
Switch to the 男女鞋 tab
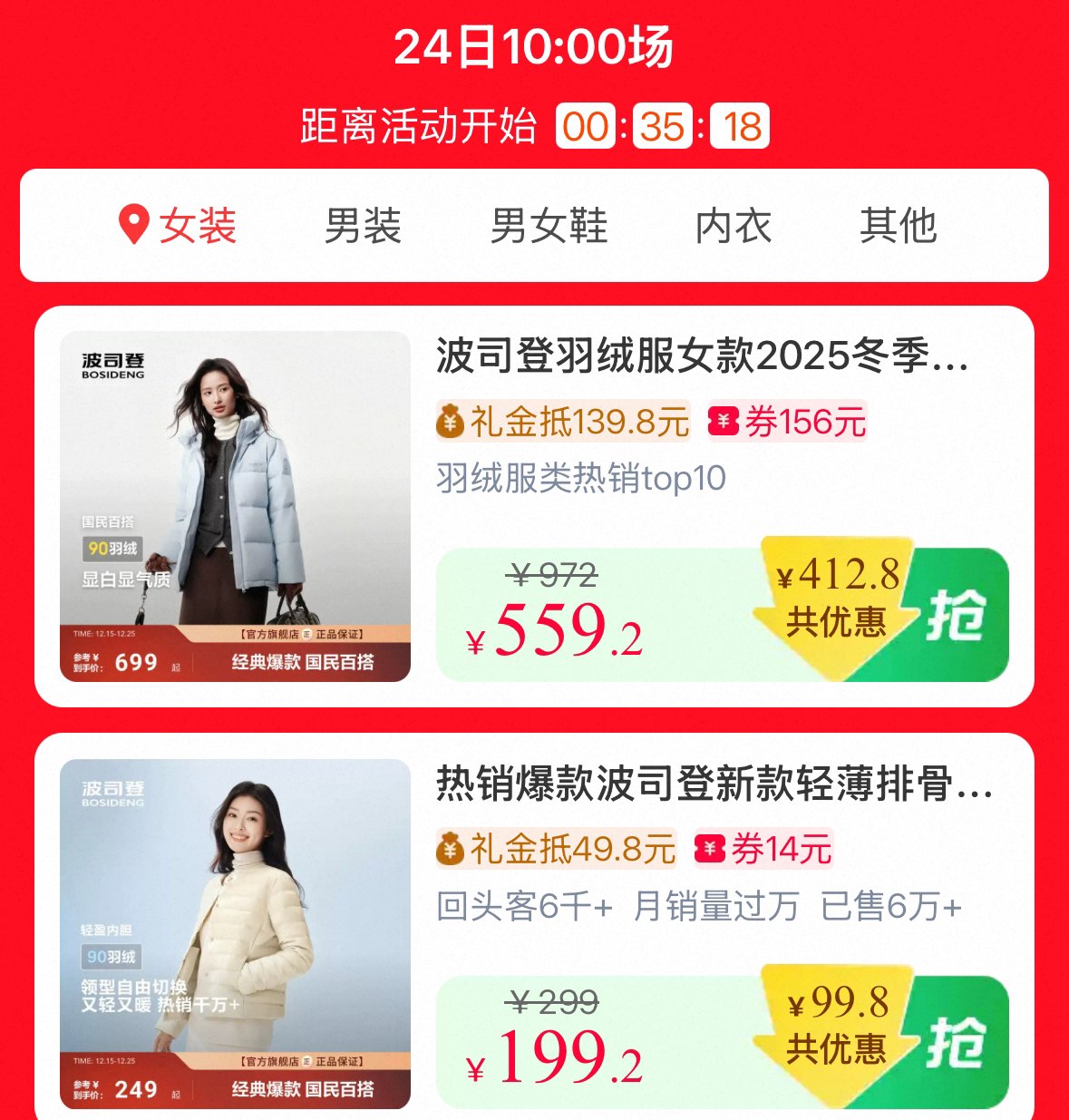549,226
